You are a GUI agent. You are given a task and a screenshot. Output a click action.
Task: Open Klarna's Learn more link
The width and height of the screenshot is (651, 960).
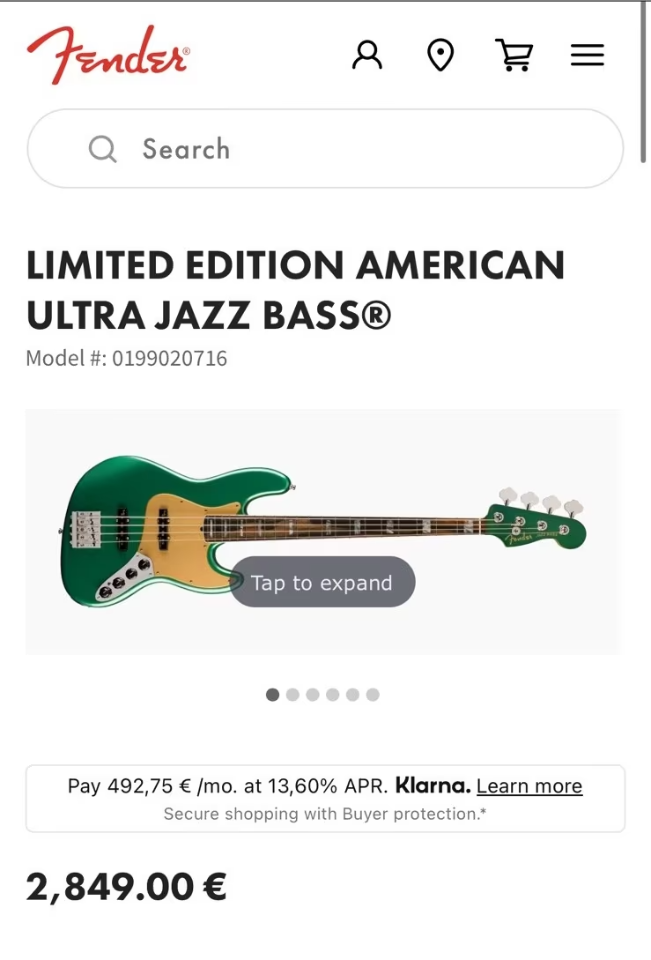pos(529,786)
